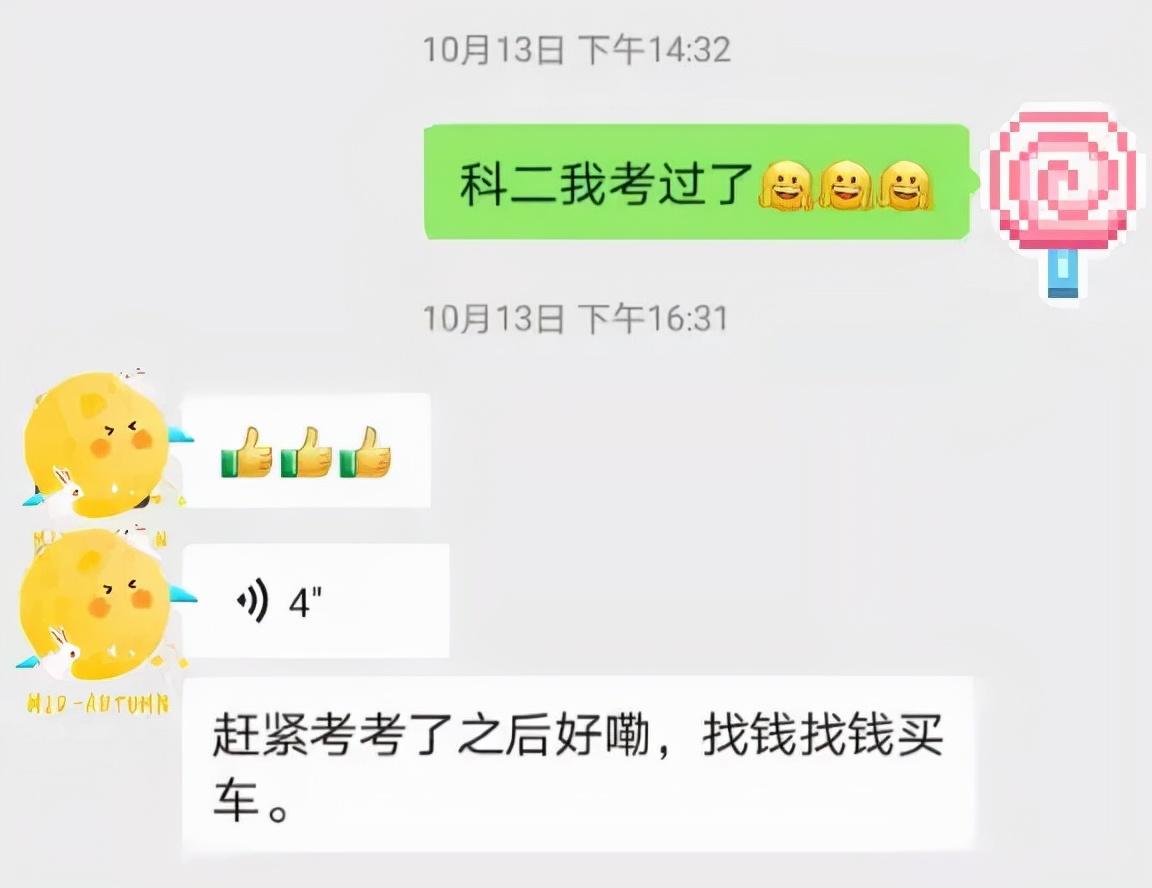Open the sender's avatar beside the thumbs-up message

[97, 445]
